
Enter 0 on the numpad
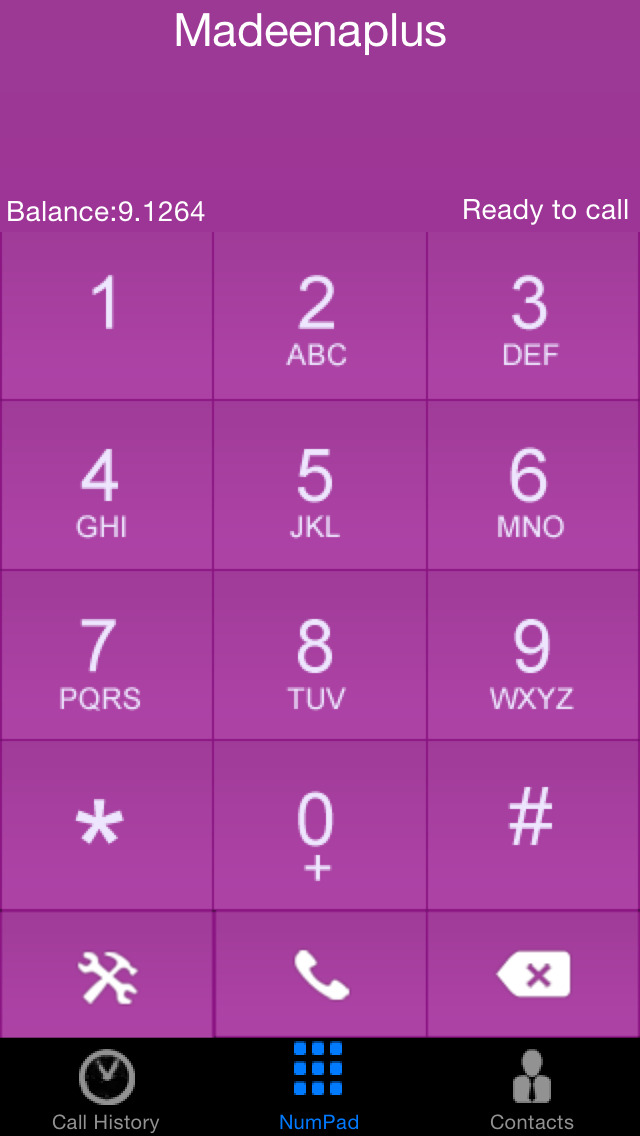(319, 826)
